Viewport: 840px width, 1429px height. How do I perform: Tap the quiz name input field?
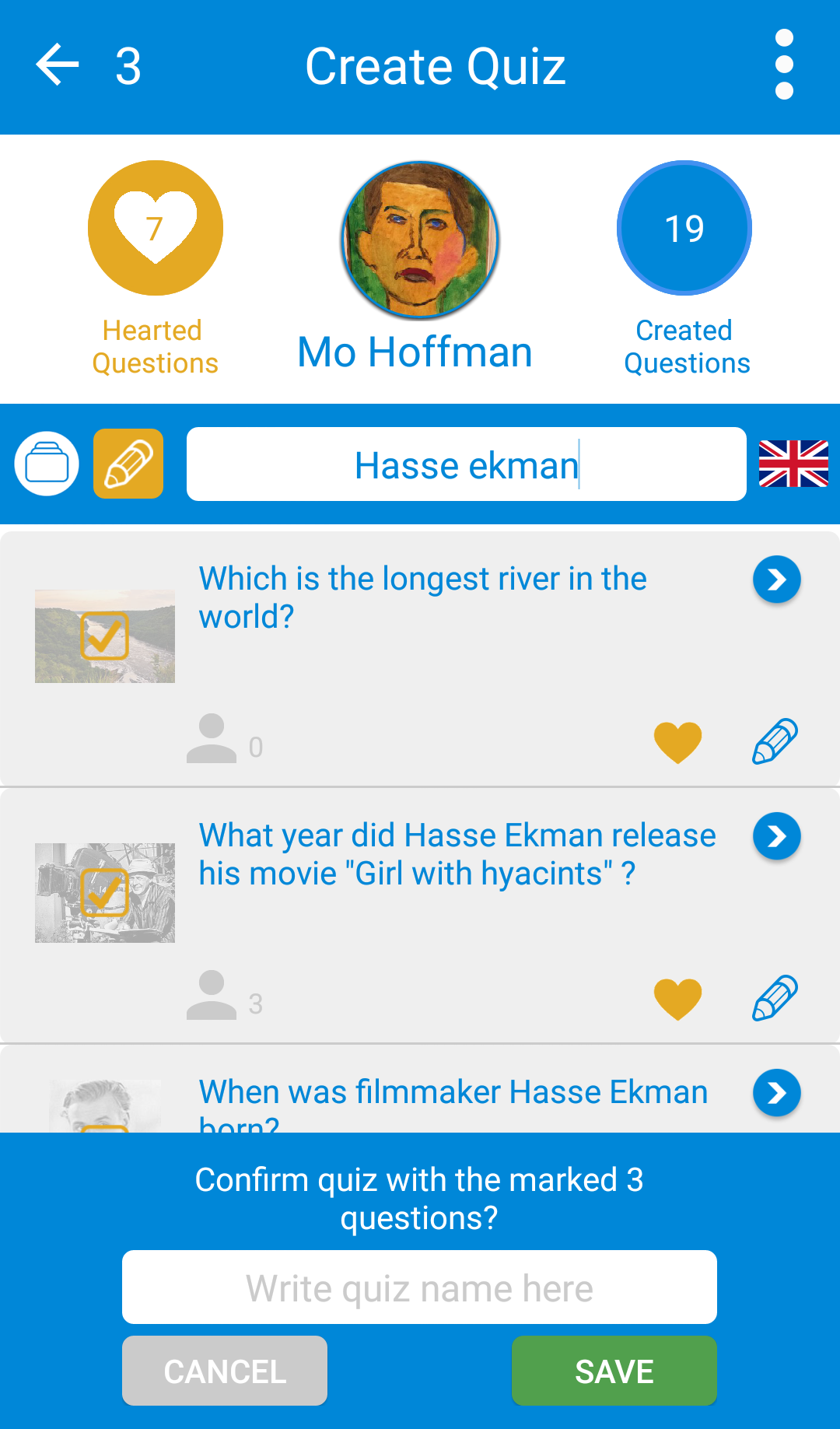(x=419, y=1287)
